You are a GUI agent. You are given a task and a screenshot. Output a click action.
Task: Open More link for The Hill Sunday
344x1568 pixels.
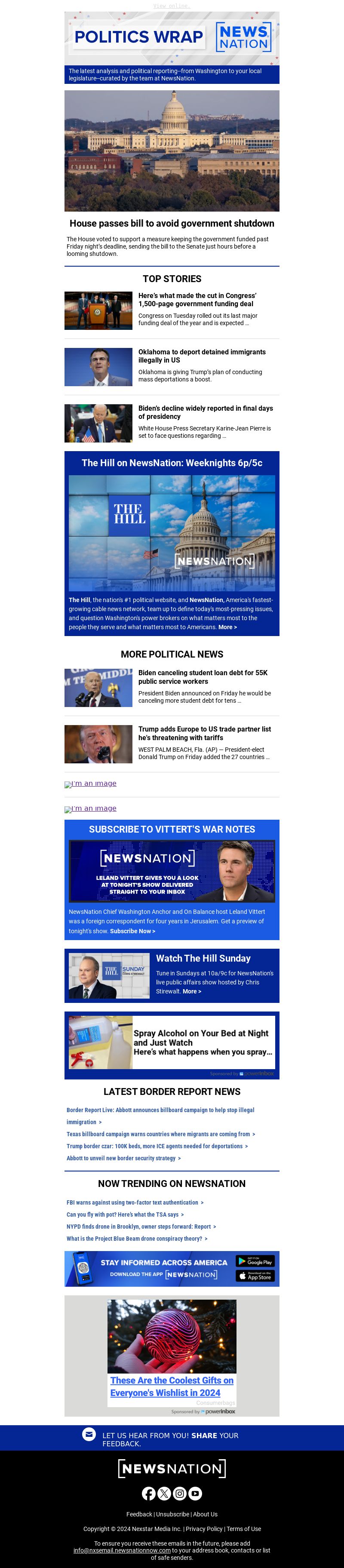point(192,991)
